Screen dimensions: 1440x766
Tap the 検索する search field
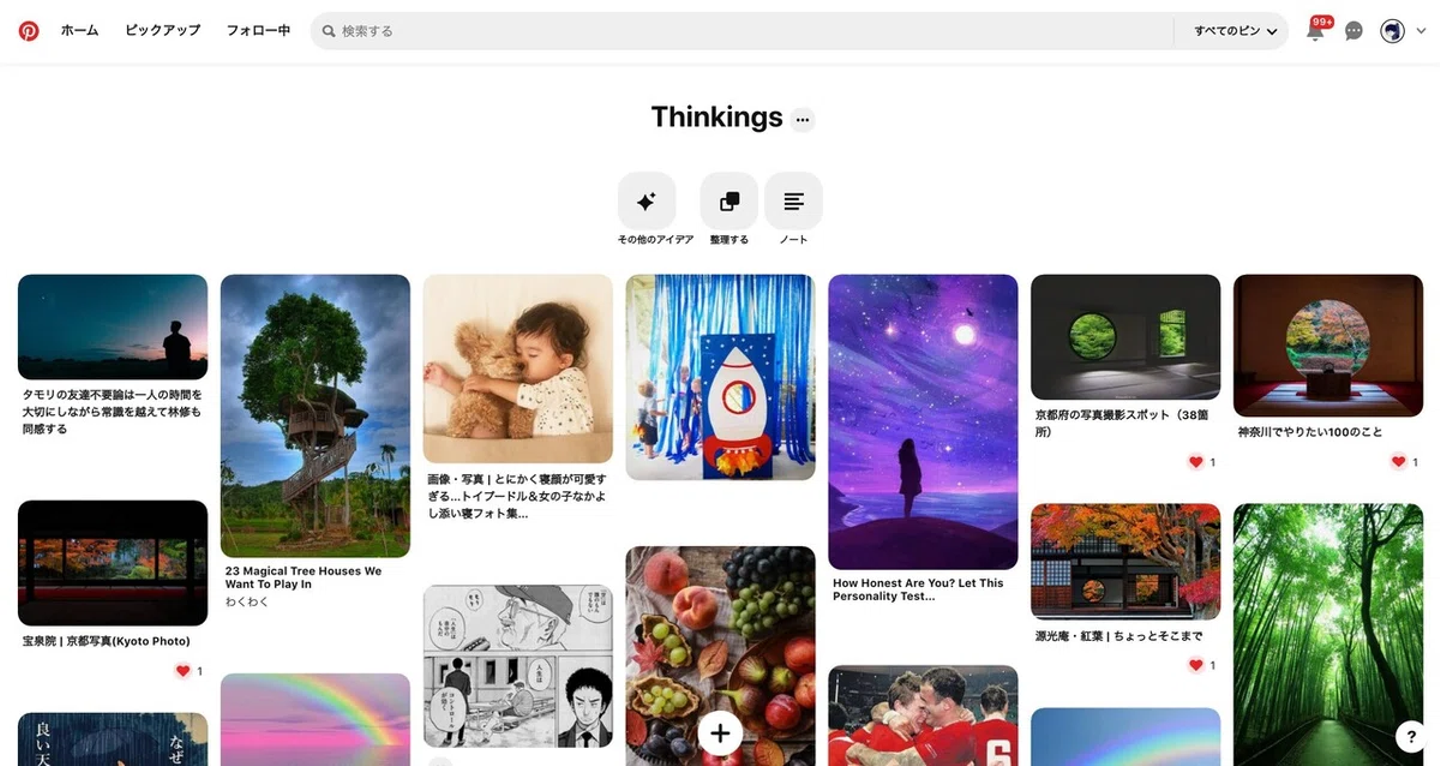pyautogui.click(x=740, y=31)
